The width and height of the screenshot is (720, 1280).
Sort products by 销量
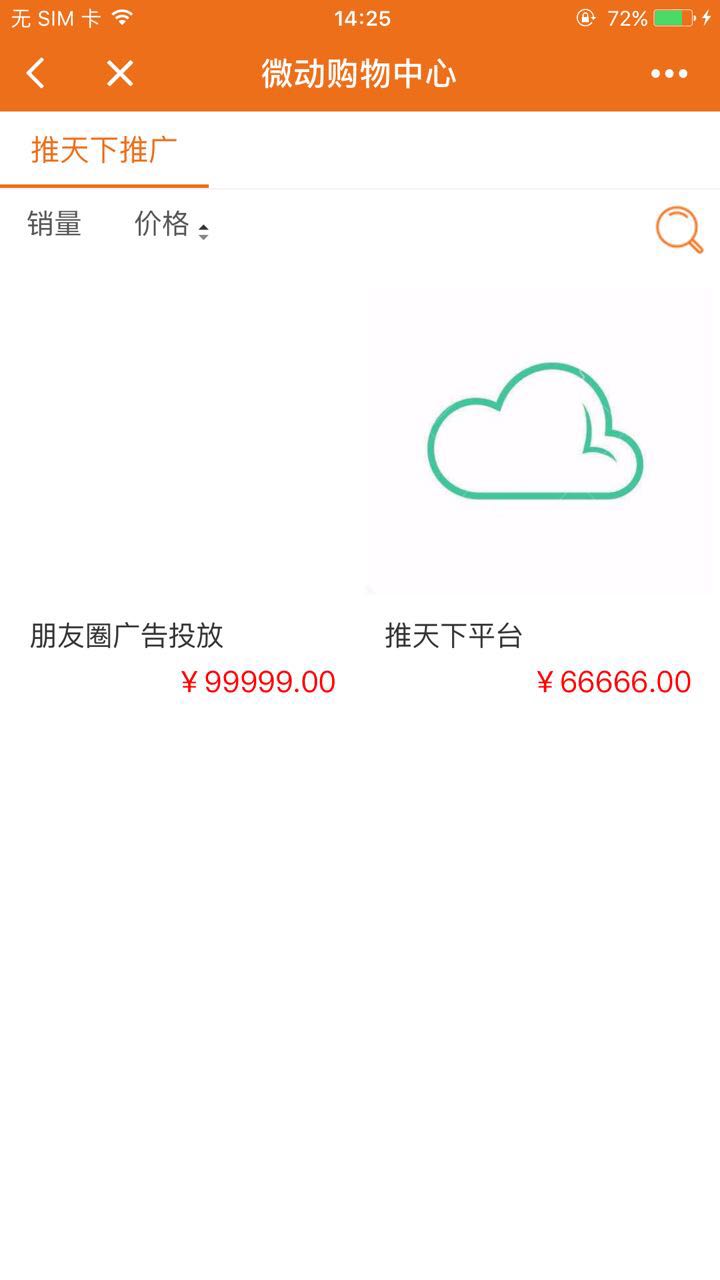[x=54, y=225]
